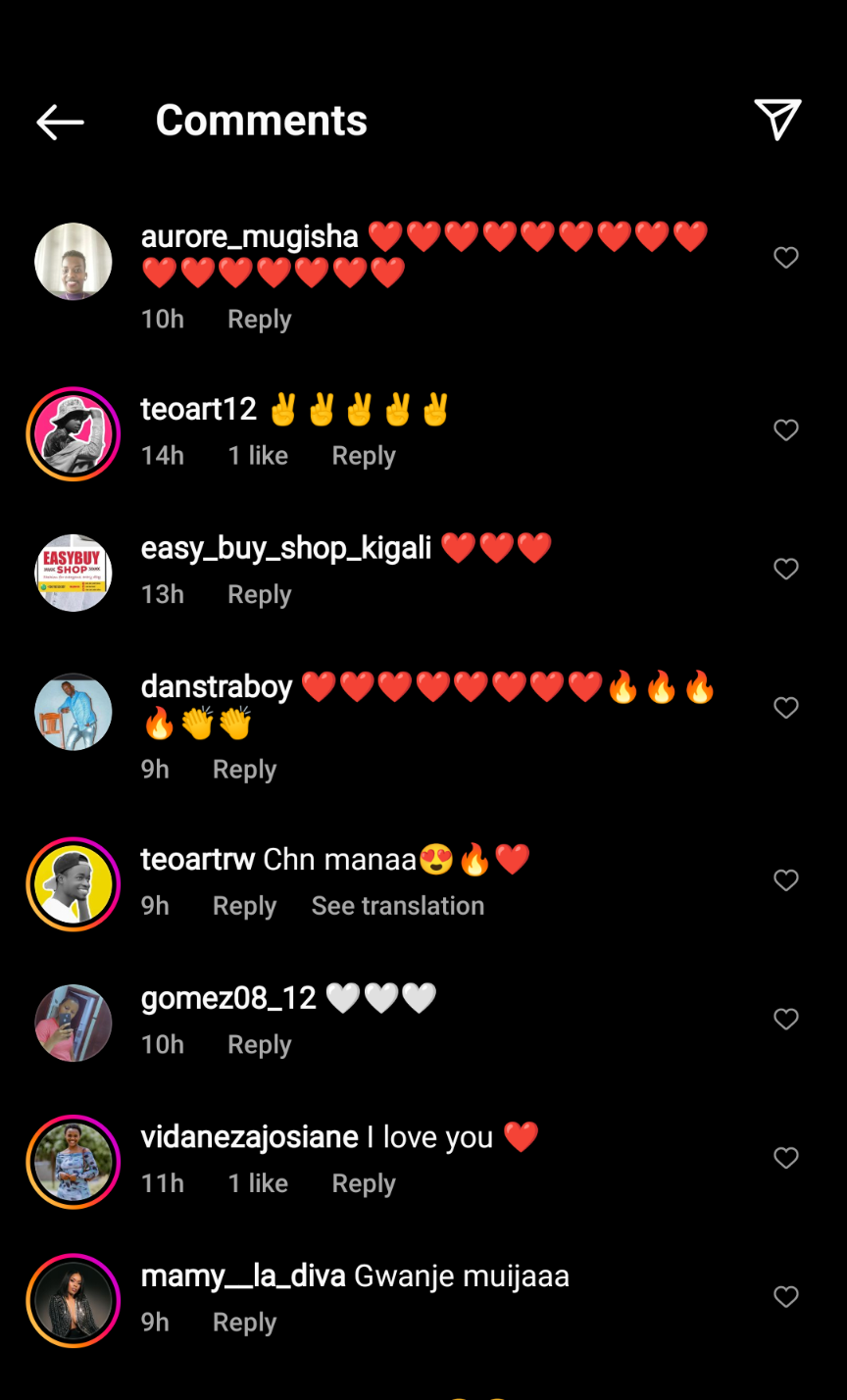Like danstraboy's comment
The width and height of the screenshot is (847, 1400).
[x=786, y=708]
